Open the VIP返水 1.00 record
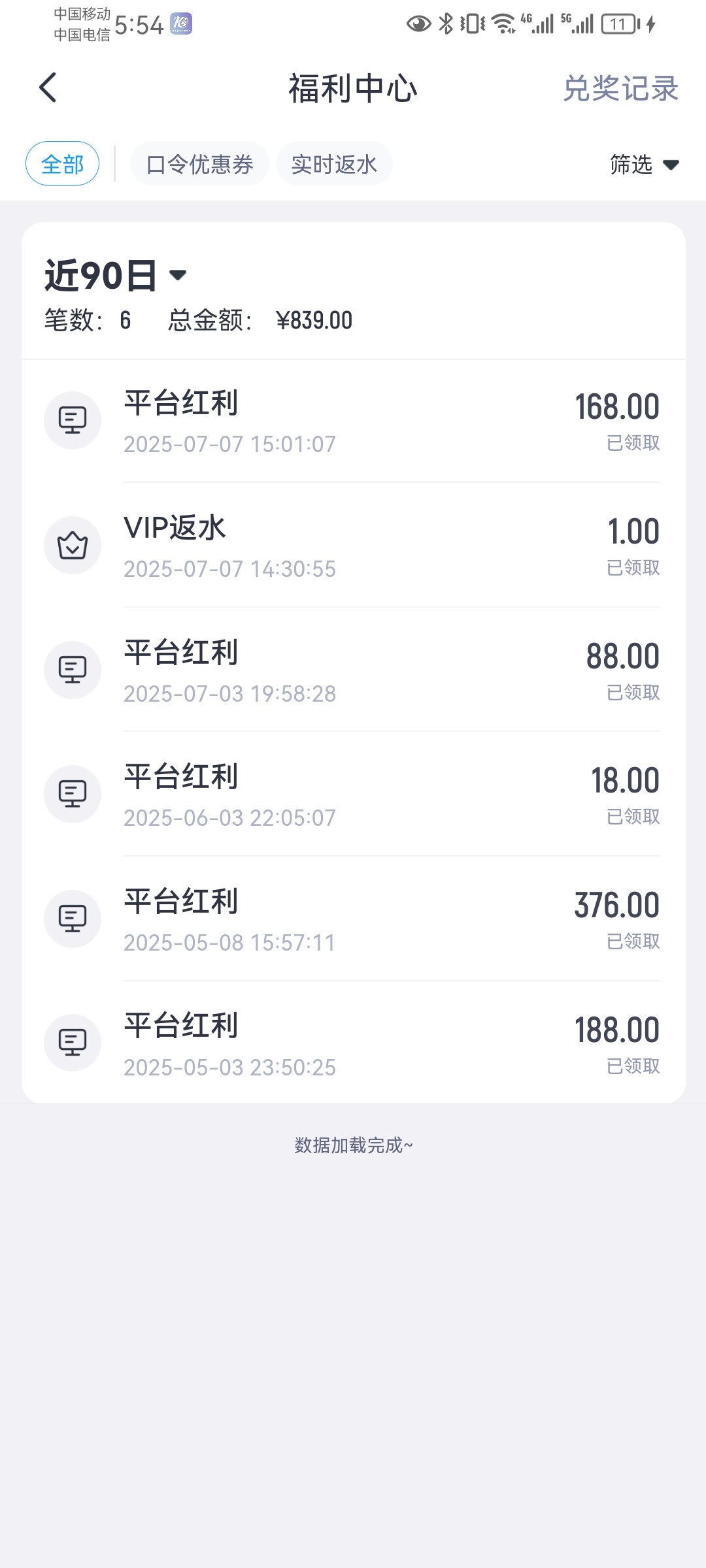Viewport: 706px width, 1568px height. pos(353,546)
